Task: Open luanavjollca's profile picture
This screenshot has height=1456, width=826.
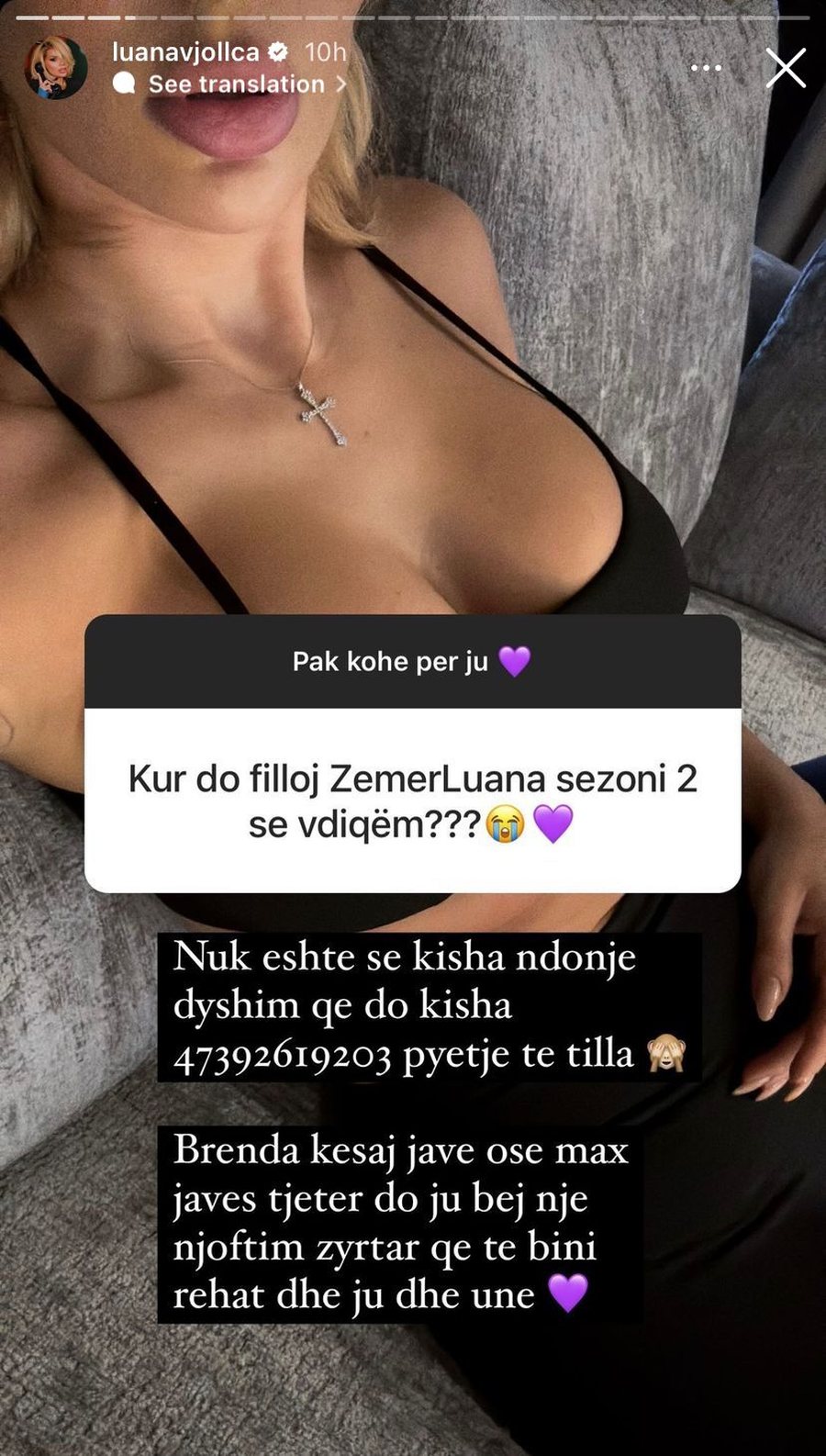Action: pyautogui.click(x=56, y=68)
